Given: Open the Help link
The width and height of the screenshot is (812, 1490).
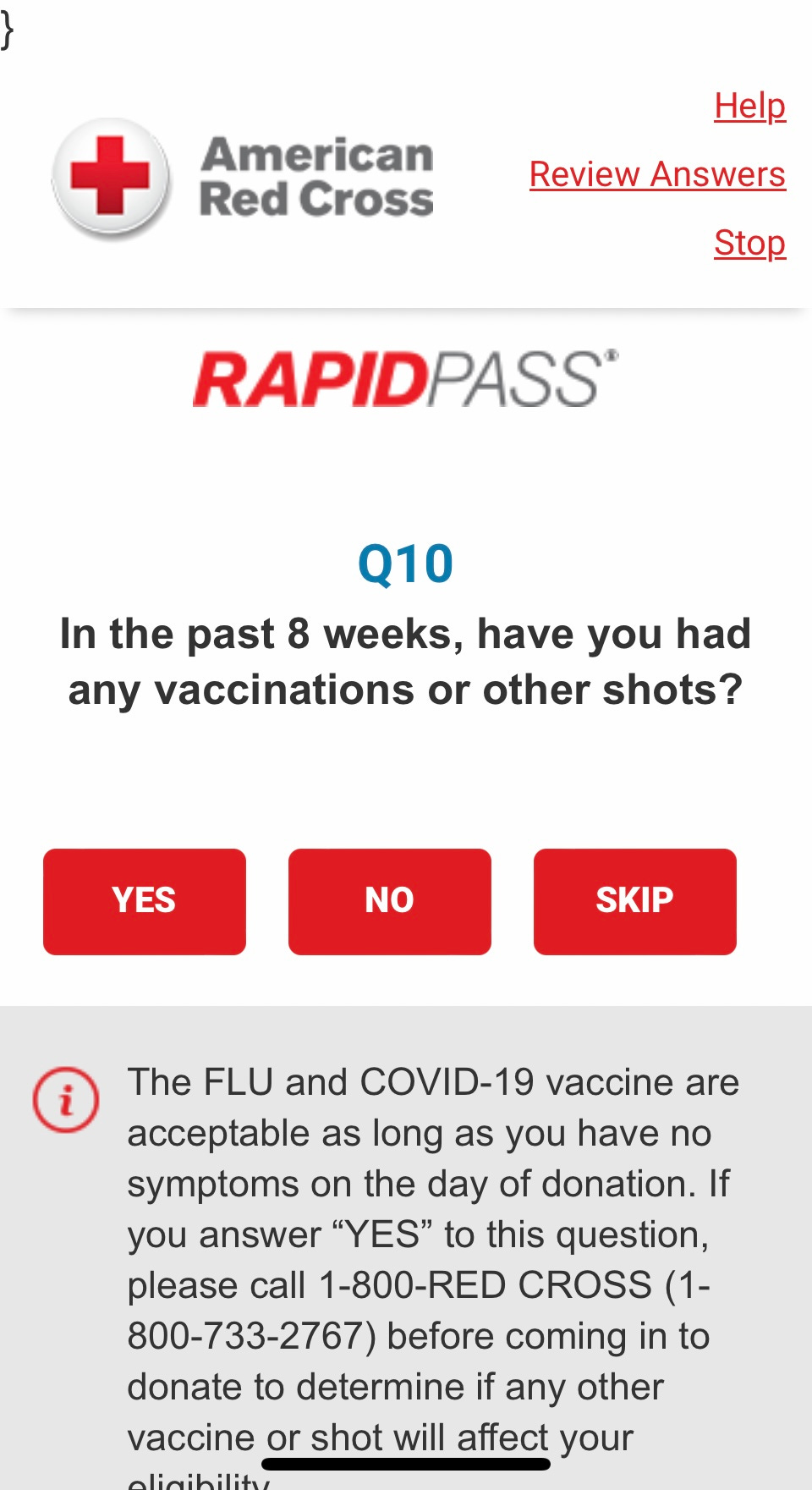Looking at the screenshot, I should click(749, 106).
